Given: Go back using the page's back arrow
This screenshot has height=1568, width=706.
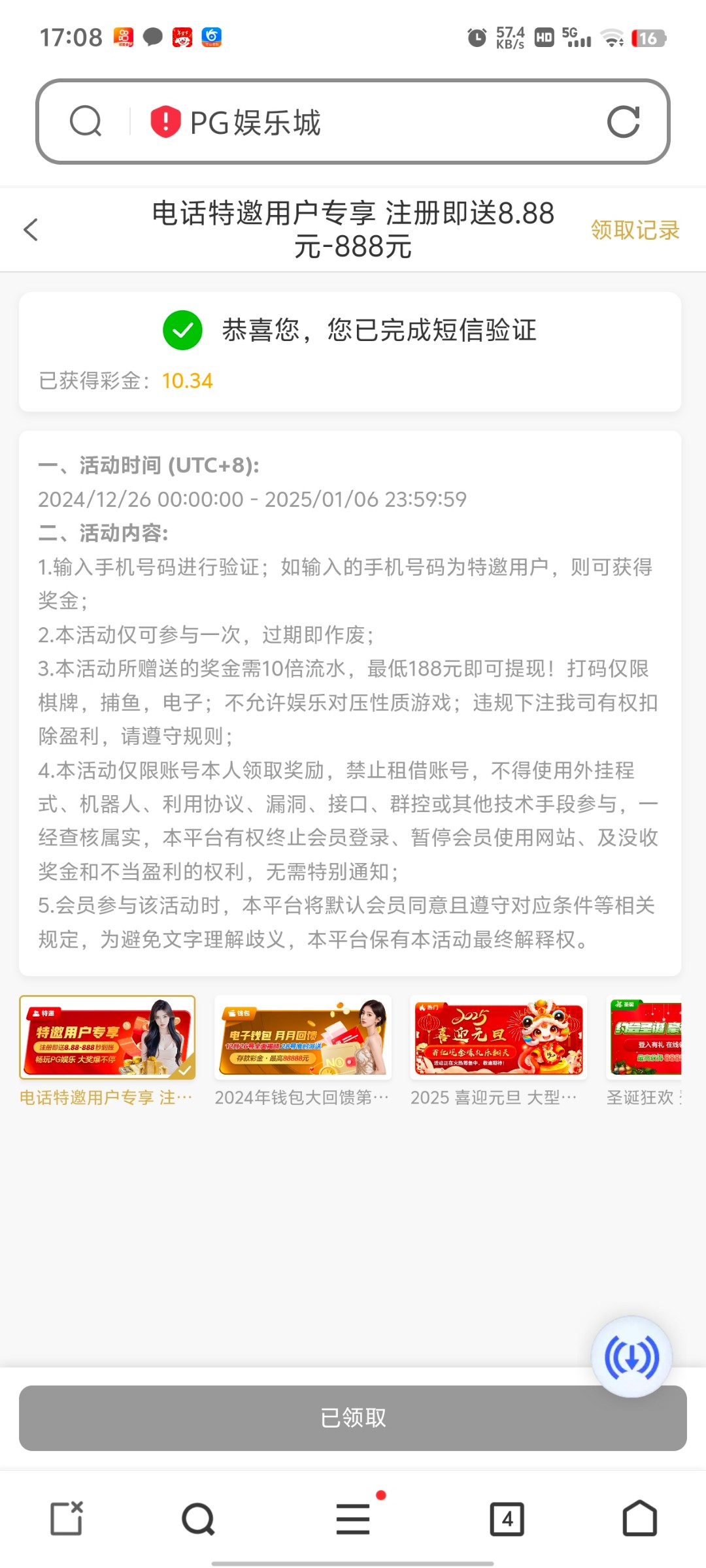Looking at the screenshot, I should click(x=31, y=229).
